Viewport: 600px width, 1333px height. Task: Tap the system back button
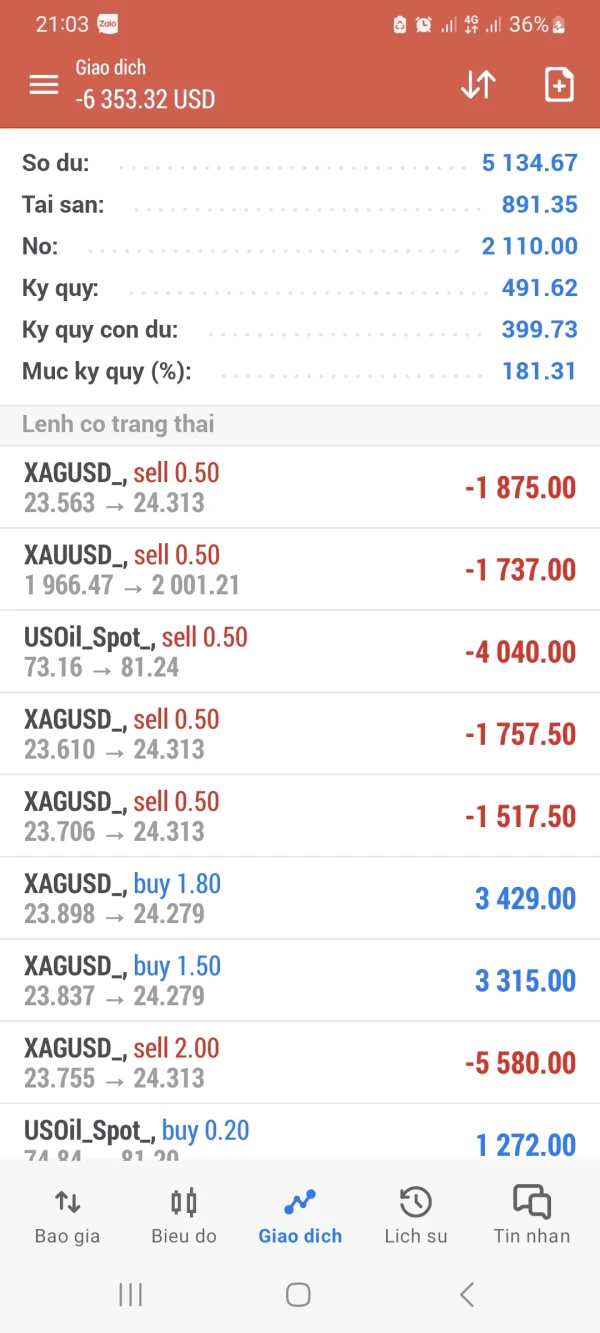tap(466, 1295)
